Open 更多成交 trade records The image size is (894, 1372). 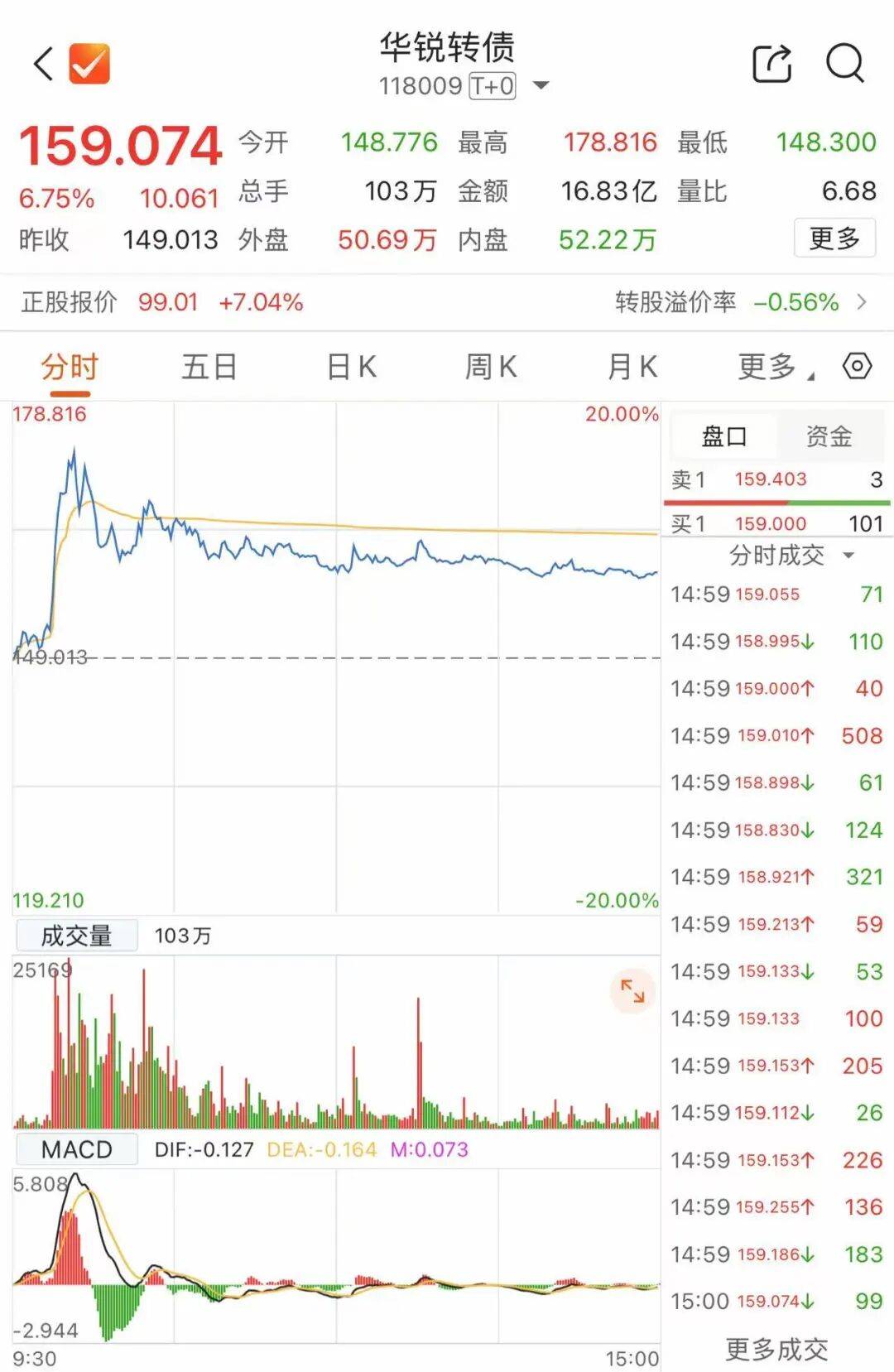coord(776,1350)
